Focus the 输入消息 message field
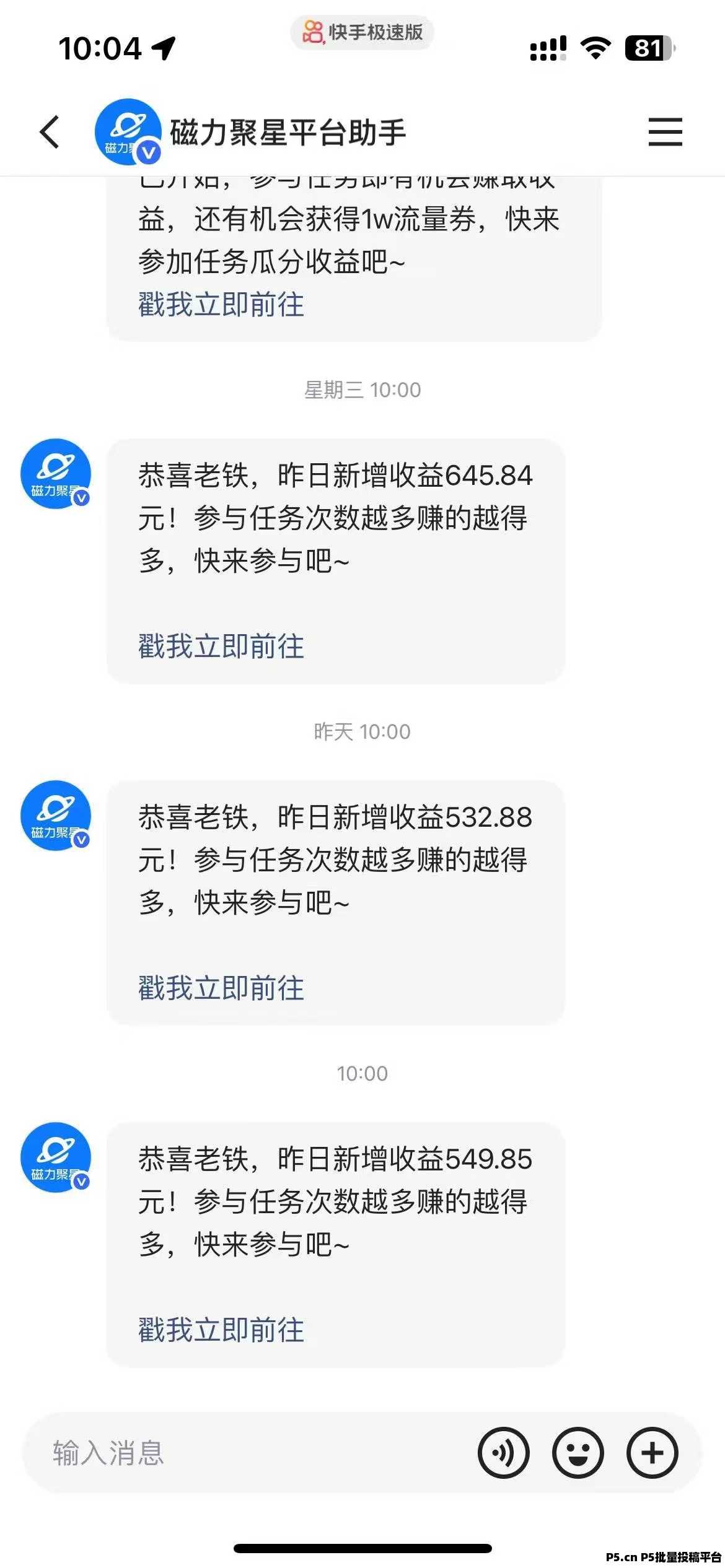 point(248,1453)
